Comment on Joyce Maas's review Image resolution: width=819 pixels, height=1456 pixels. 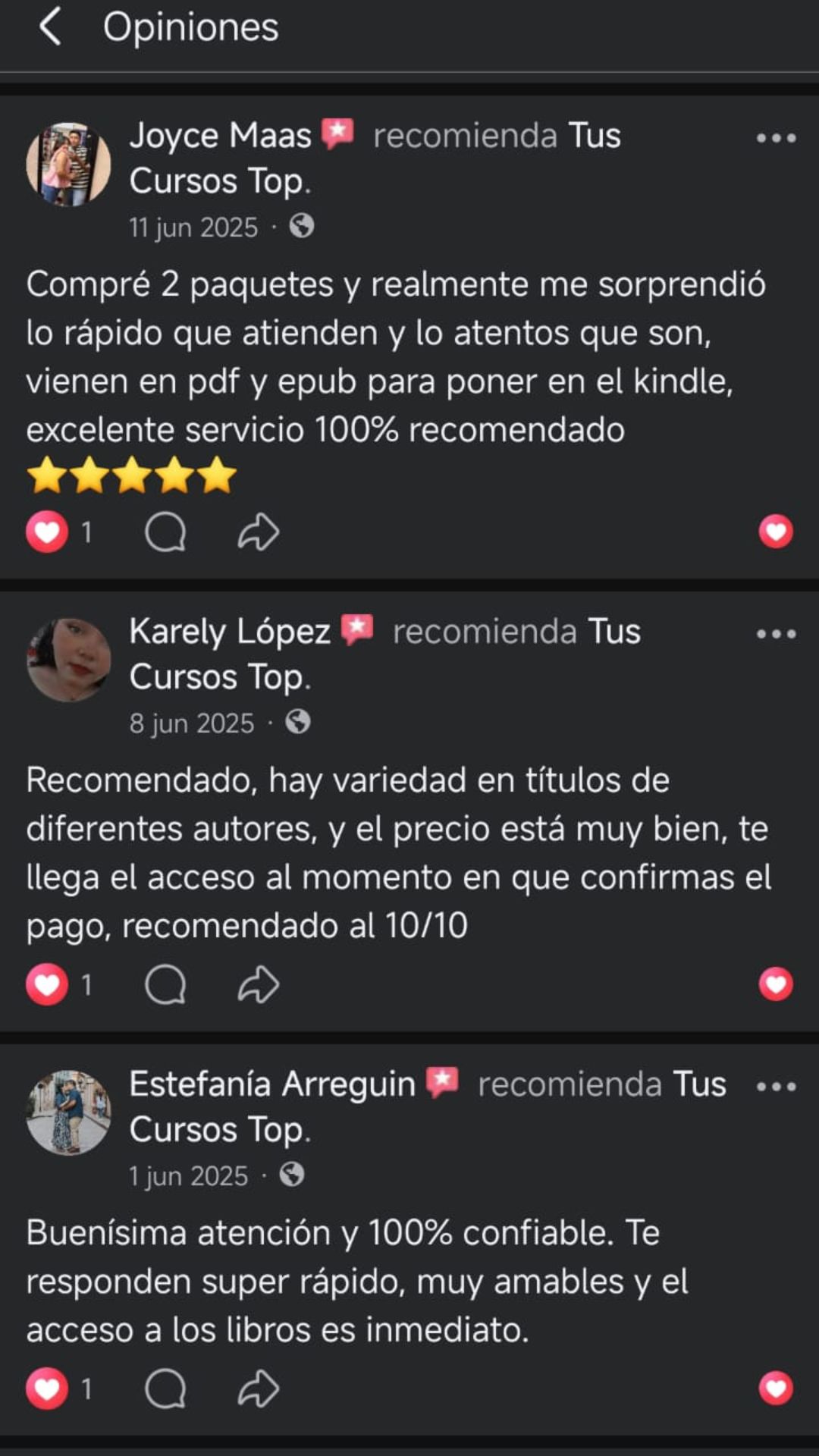pos(165,532)
